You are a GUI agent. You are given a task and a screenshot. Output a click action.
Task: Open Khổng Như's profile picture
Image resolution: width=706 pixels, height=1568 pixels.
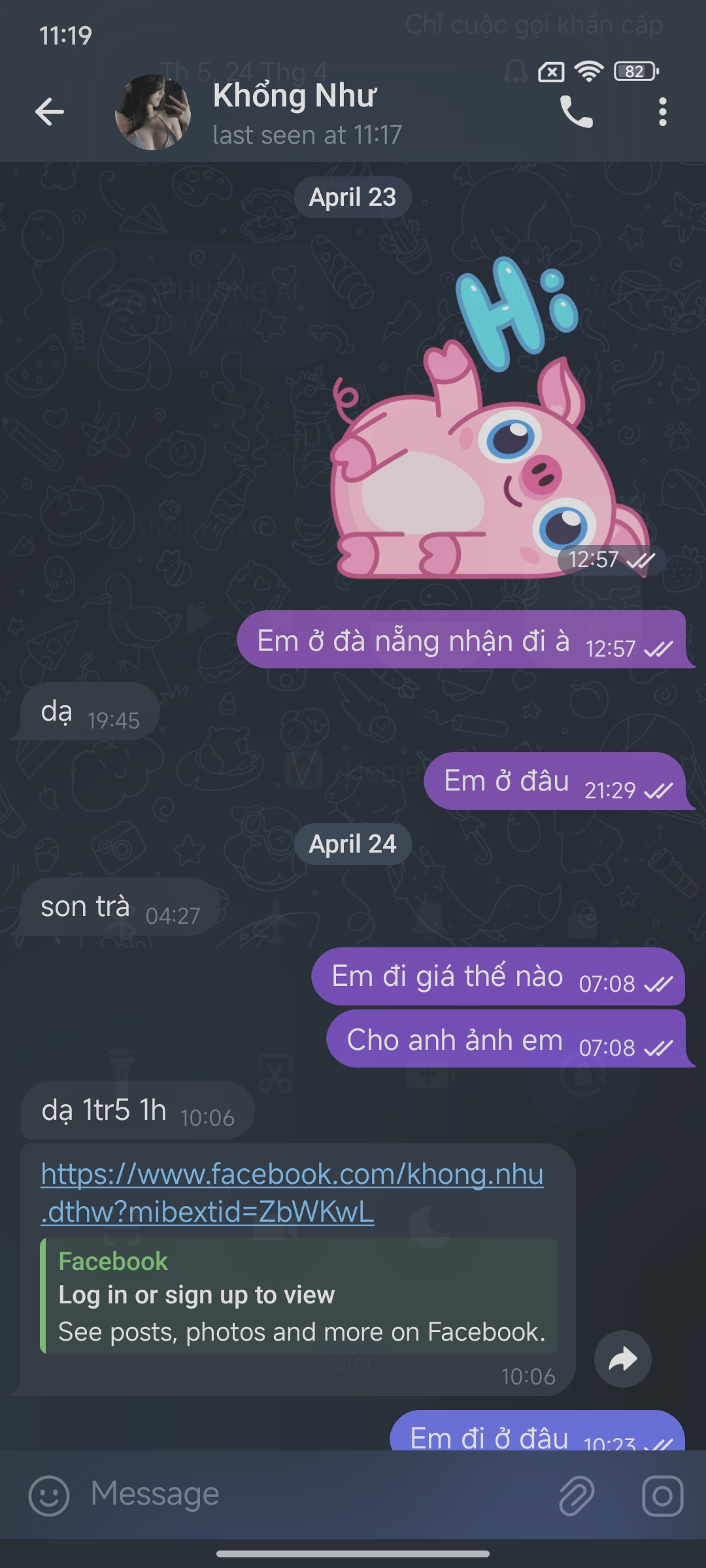pos(153,112)
